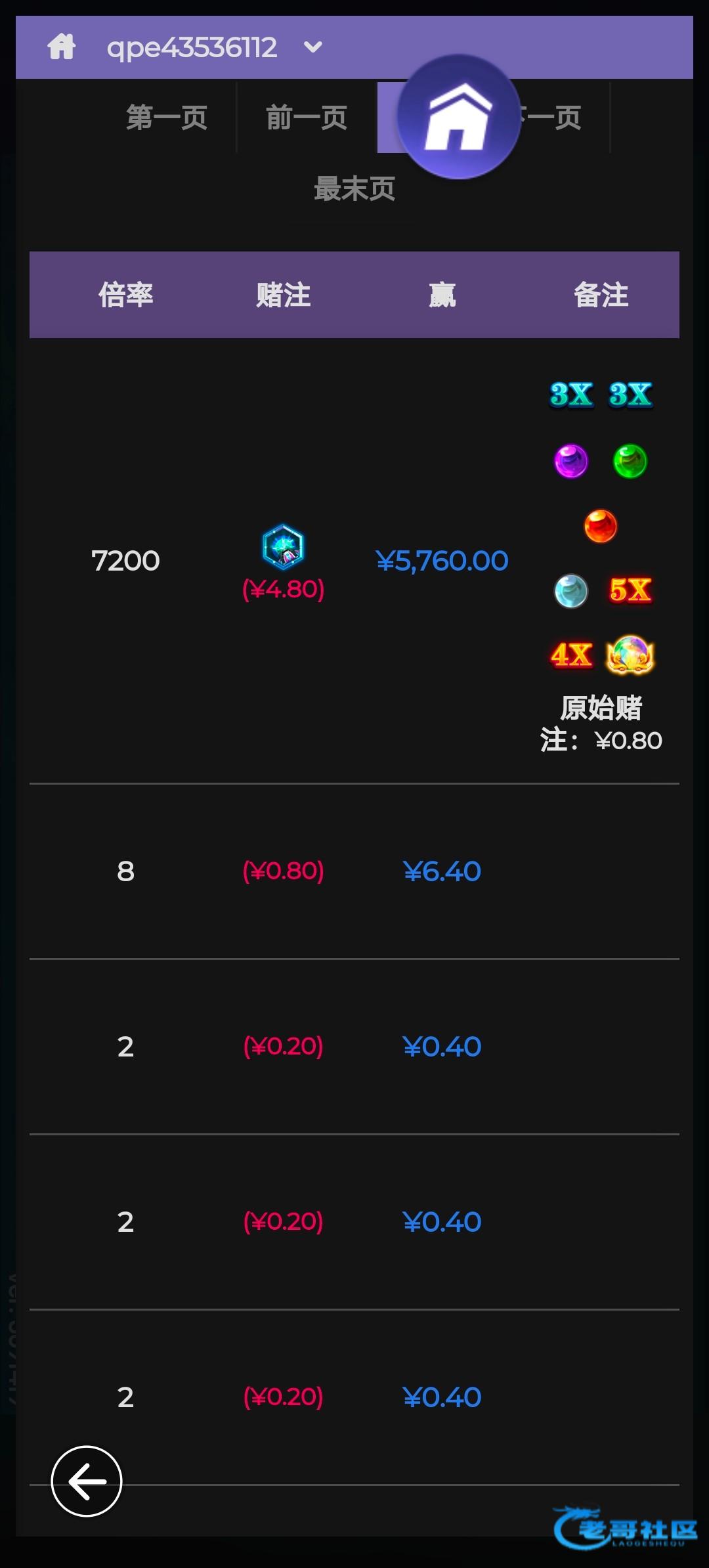
Task: Go to 前一页 (previous page)
Action: pyautogui.click(x=307, y=118)
